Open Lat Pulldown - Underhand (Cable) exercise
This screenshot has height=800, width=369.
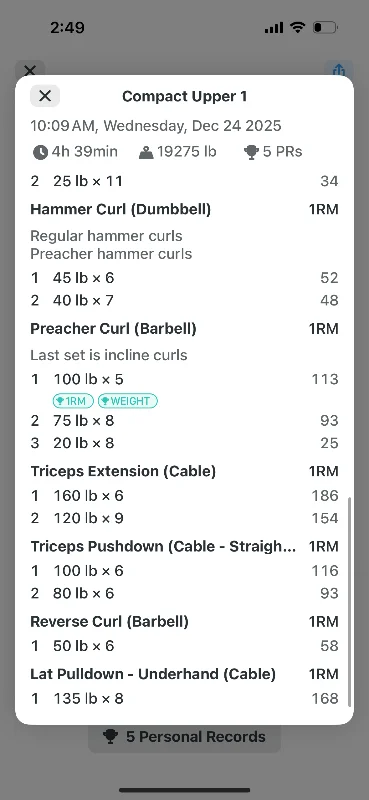(x=153, y=674)
